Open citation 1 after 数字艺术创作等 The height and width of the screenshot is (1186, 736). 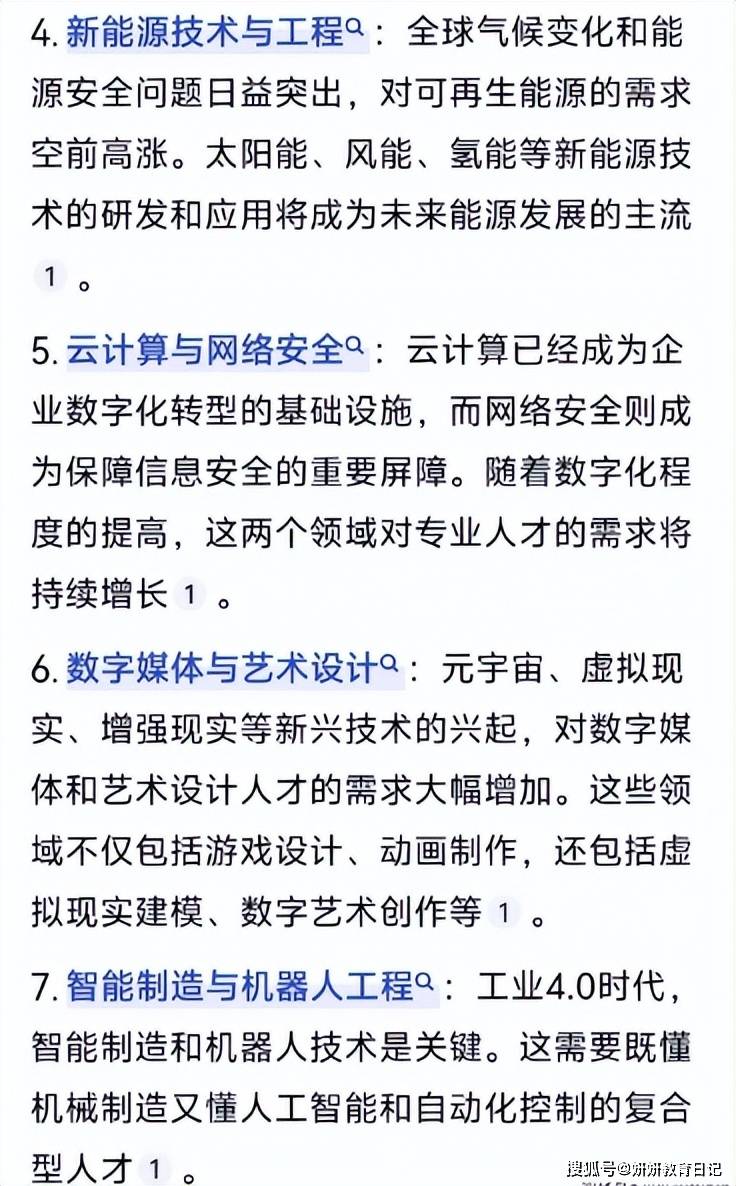coord(504,912)
